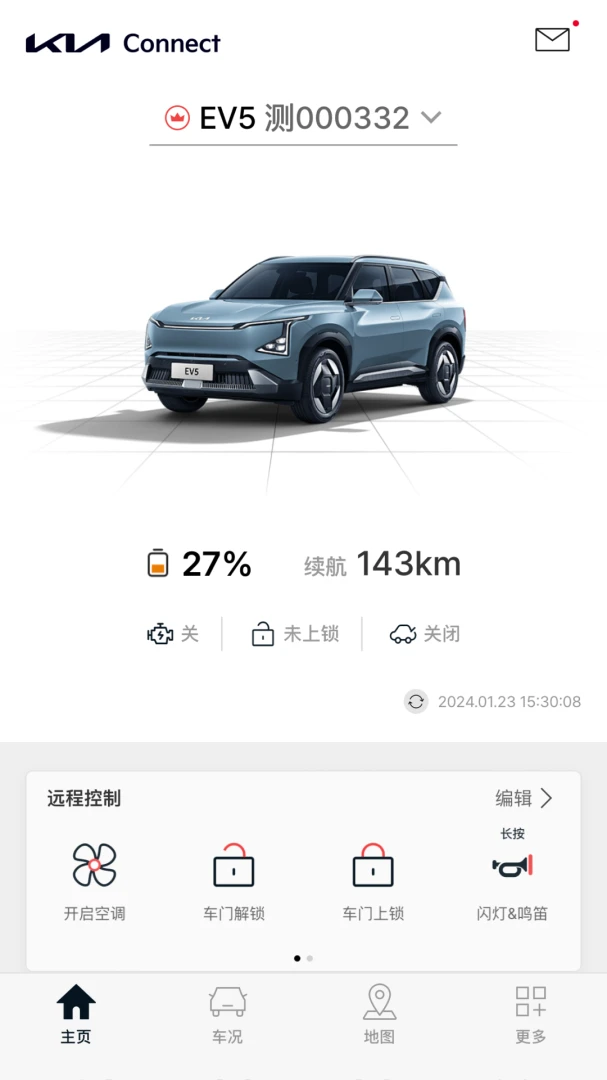Go to the 主页 tab
The width and height of the screenshot is (607, 1080).
76,1014
